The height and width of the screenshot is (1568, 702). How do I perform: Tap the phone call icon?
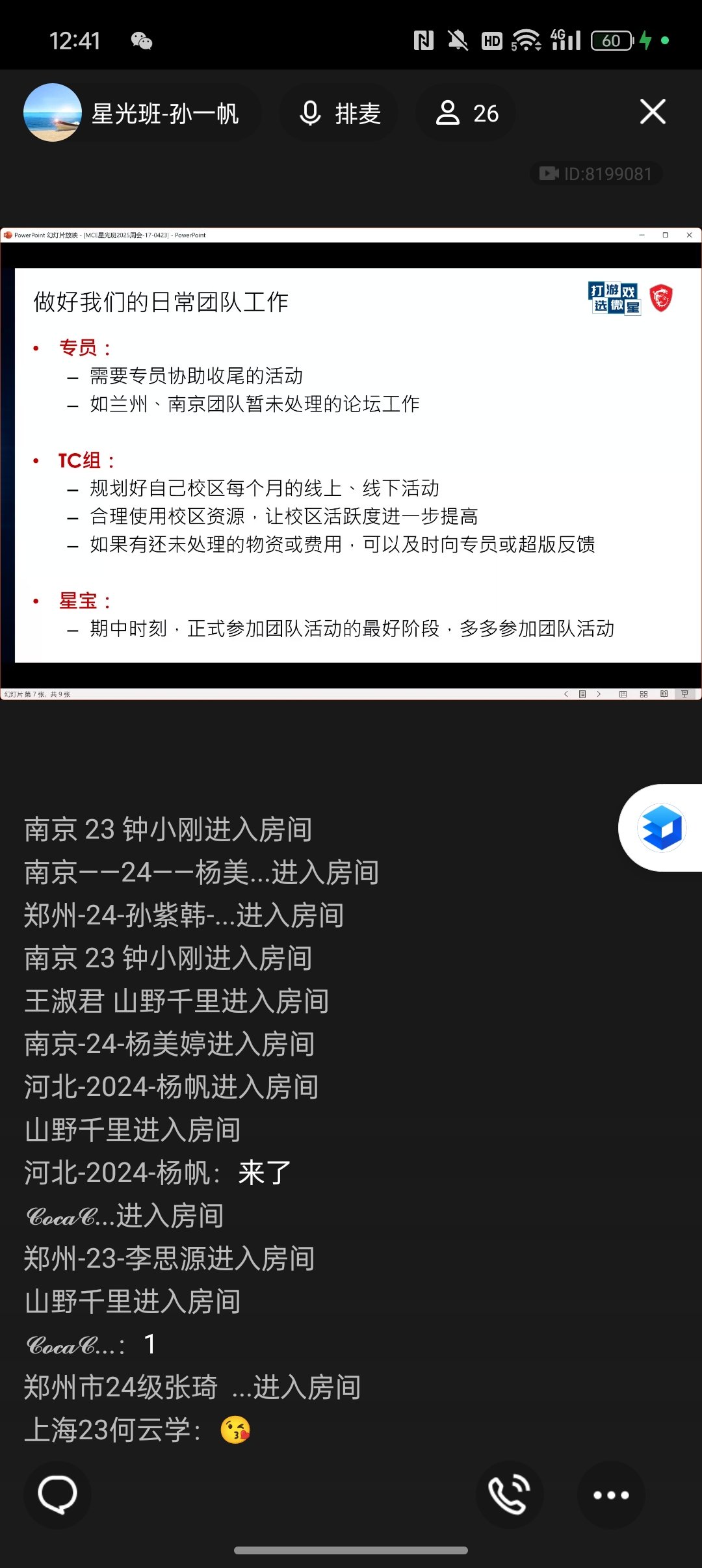pos(509,1495)
